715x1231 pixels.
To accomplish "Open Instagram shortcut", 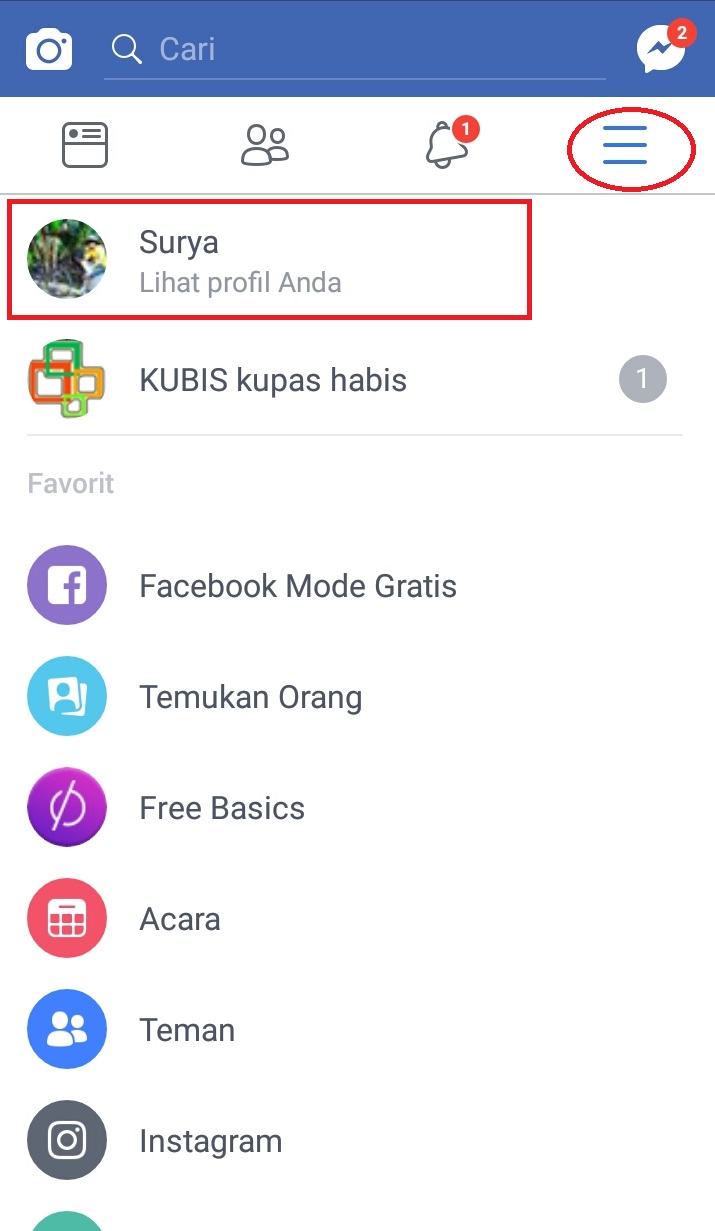I will [210, 1141].
